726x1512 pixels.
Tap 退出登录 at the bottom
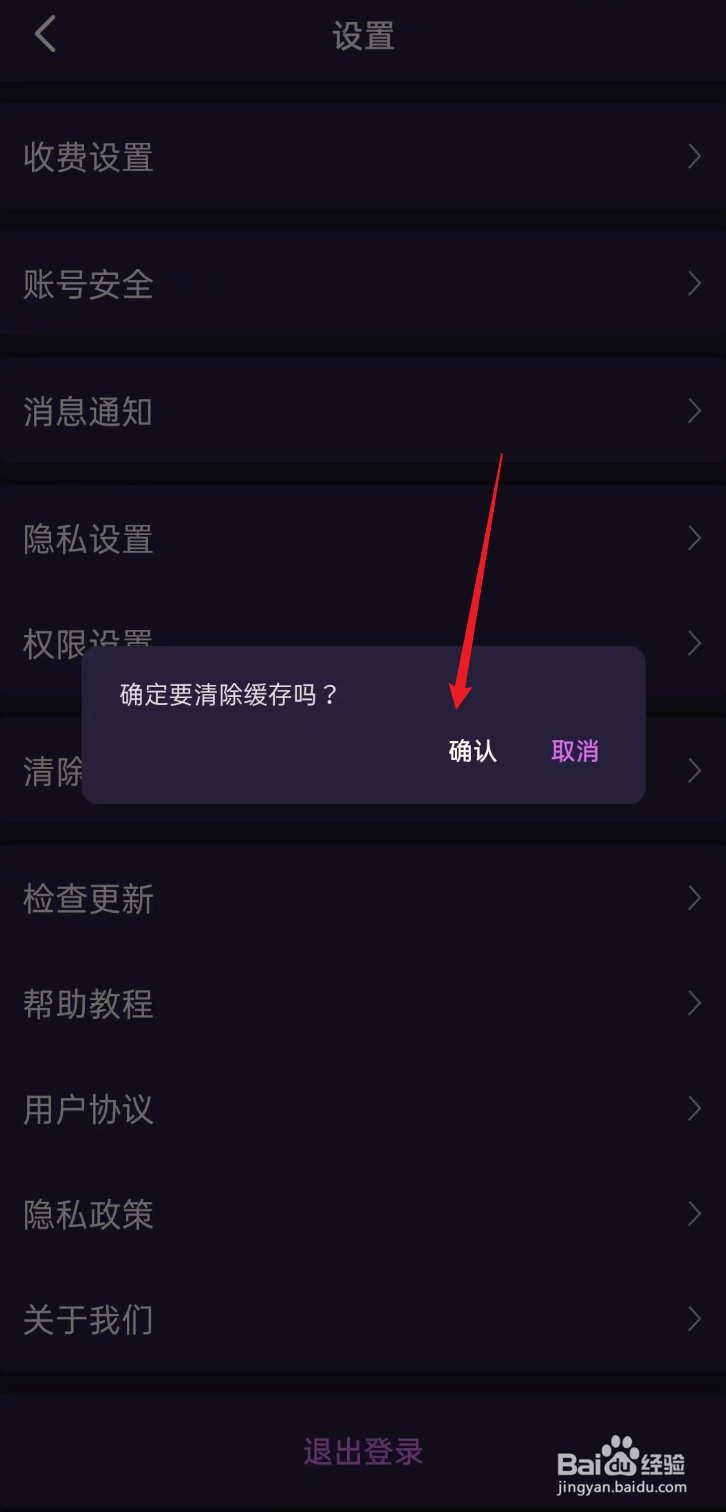(x=363, y=1452)
